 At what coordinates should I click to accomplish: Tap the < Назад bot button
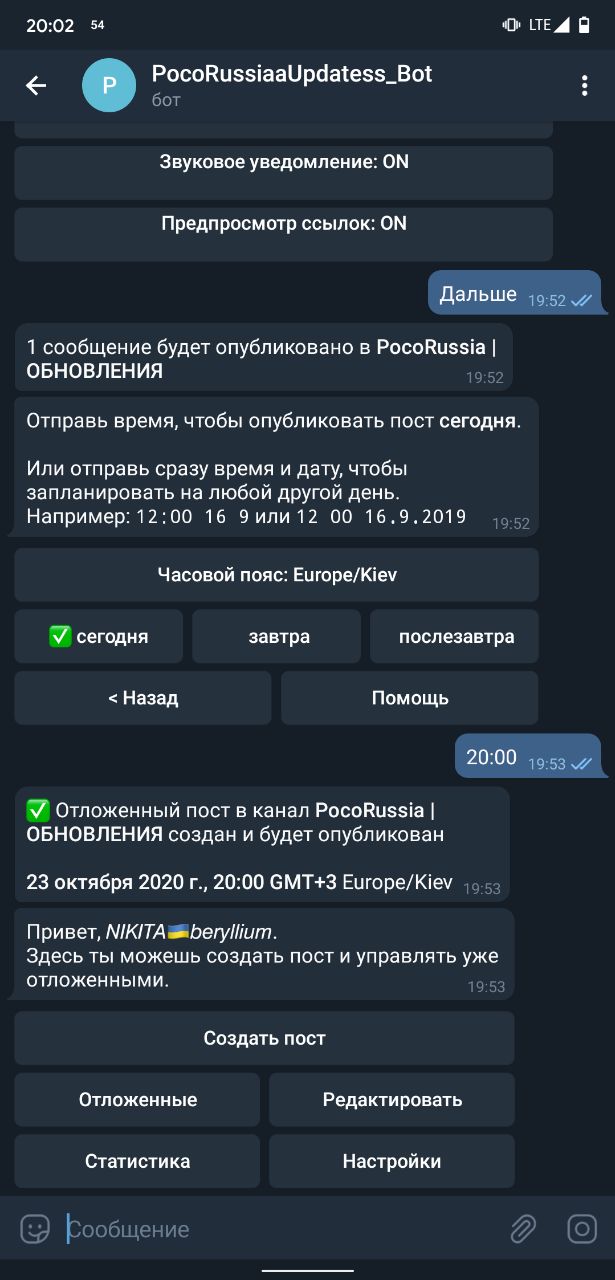[142, 698]
